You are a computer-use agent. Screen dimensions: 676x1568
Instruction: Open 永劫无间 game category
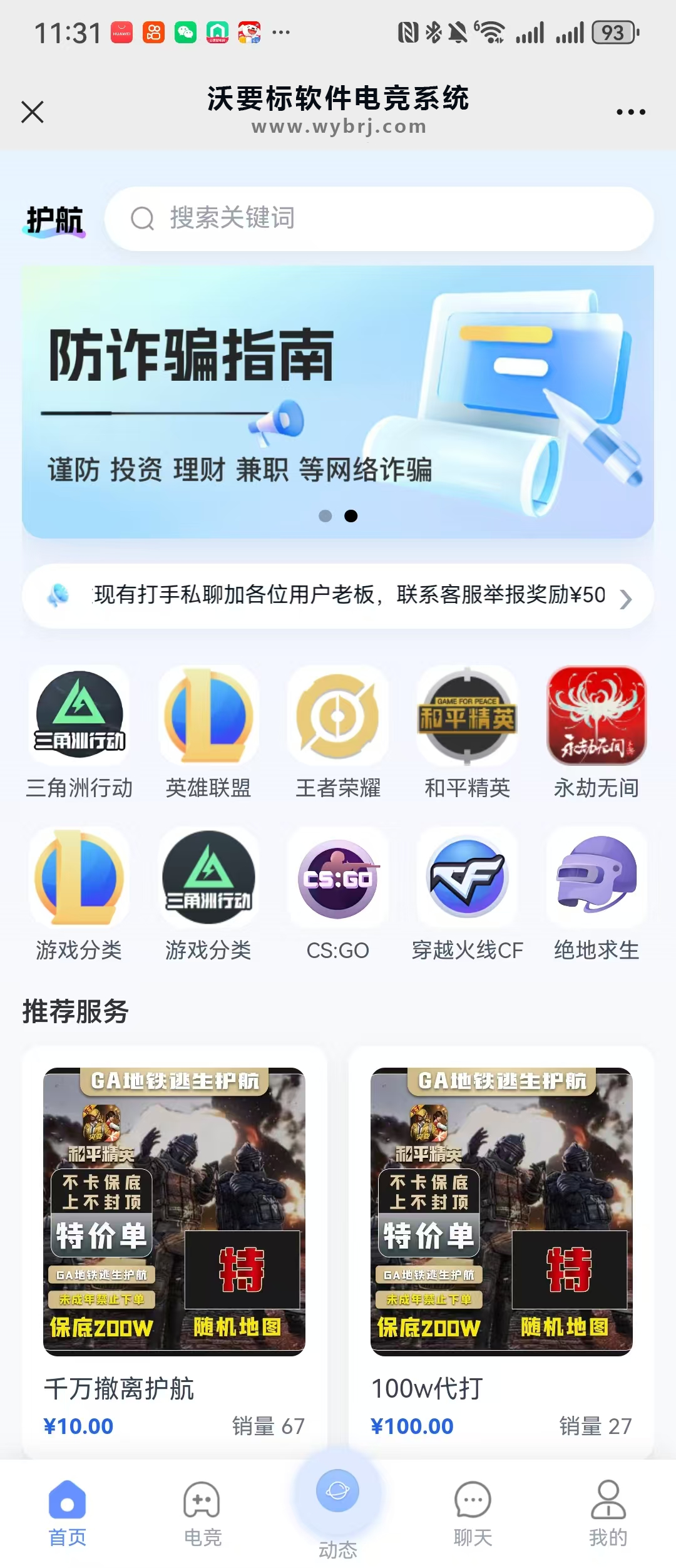597,733
